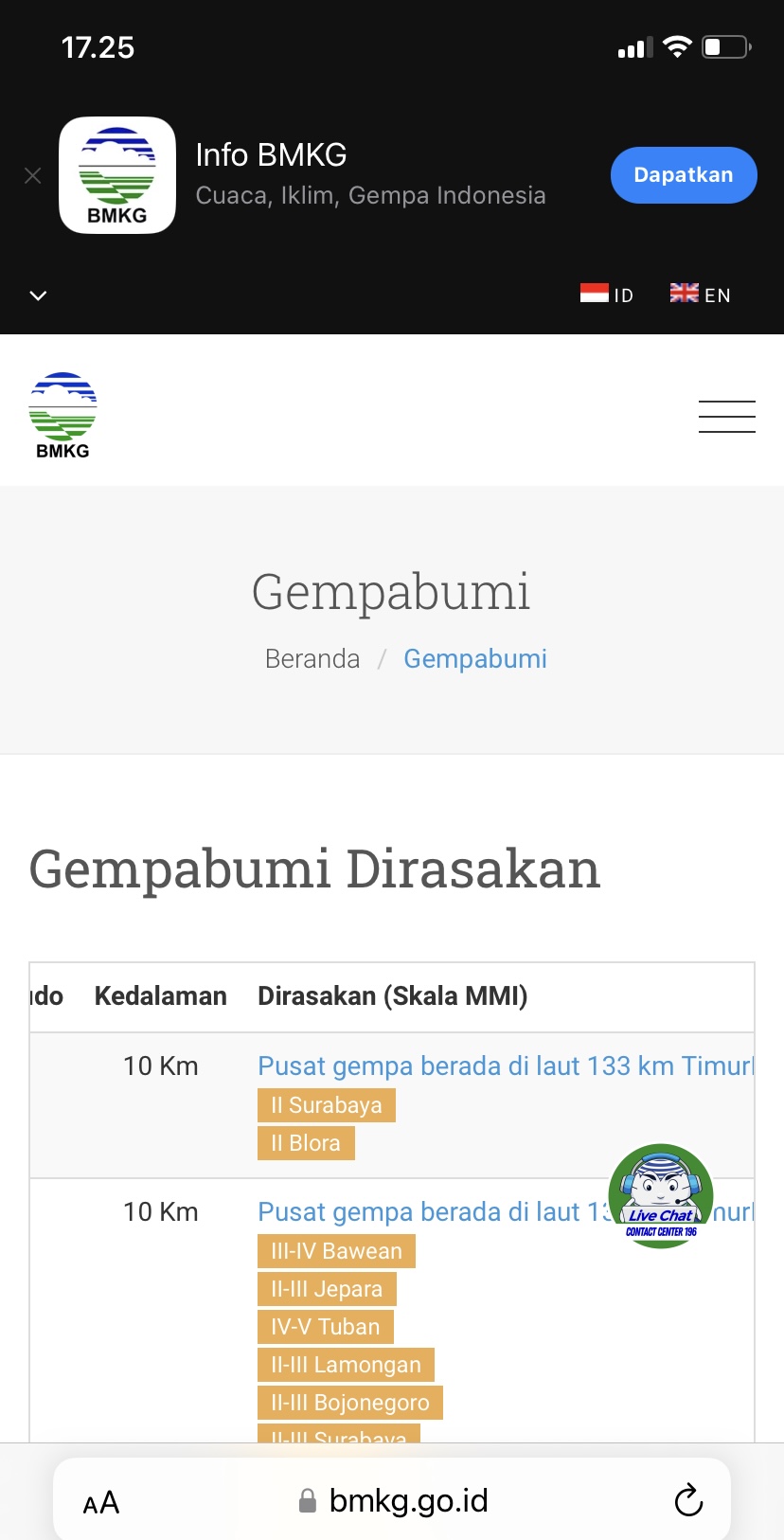This screenshot has height=1540, width=784.
Task: Open the BMKG home logo
Action: 62,416
